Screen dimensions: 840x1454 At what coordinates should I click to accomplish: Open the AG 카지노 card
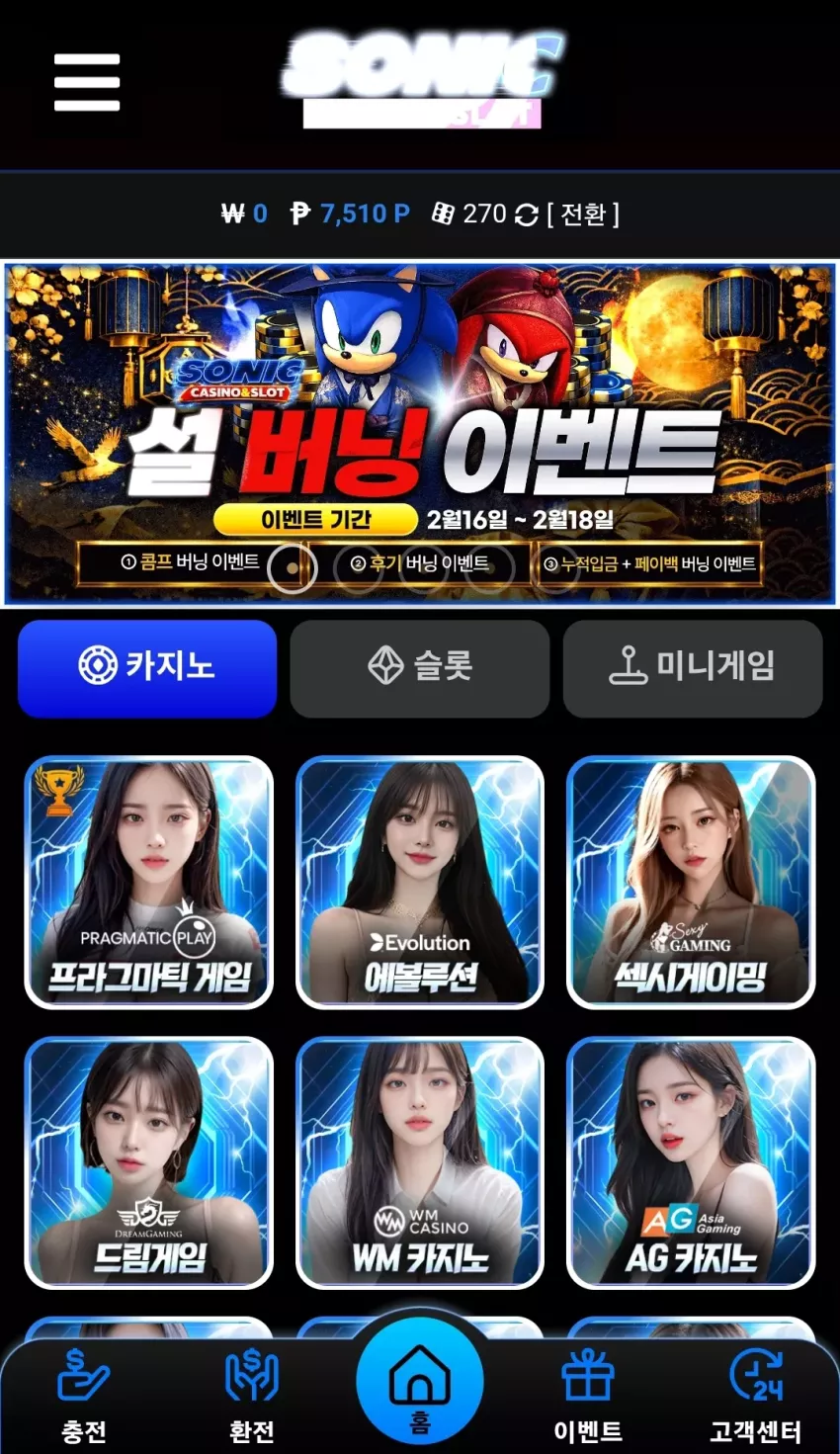point(691,1163)
